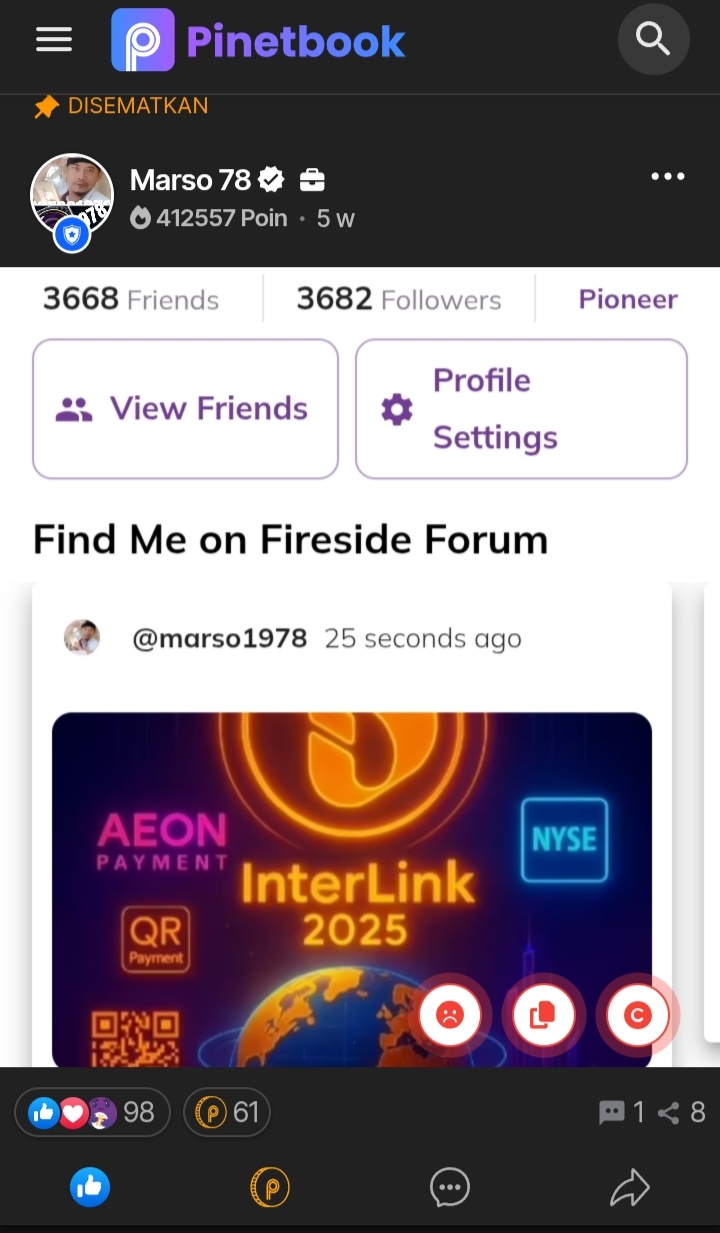View the 61 Pi coin tips
Screen dimensions: 720x1233
[227, 1112]
